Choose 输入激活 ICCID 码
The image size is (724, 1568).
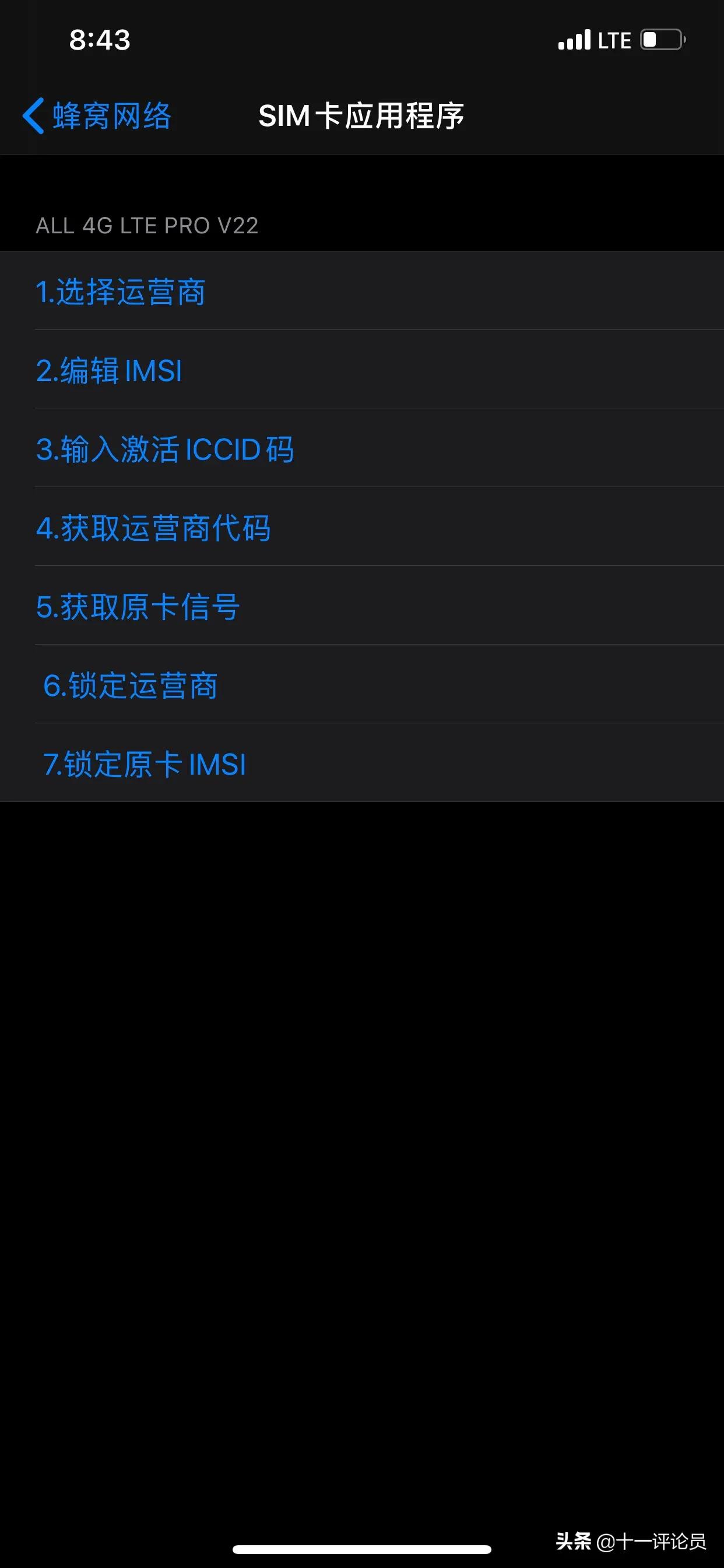(x=164, y=450)
